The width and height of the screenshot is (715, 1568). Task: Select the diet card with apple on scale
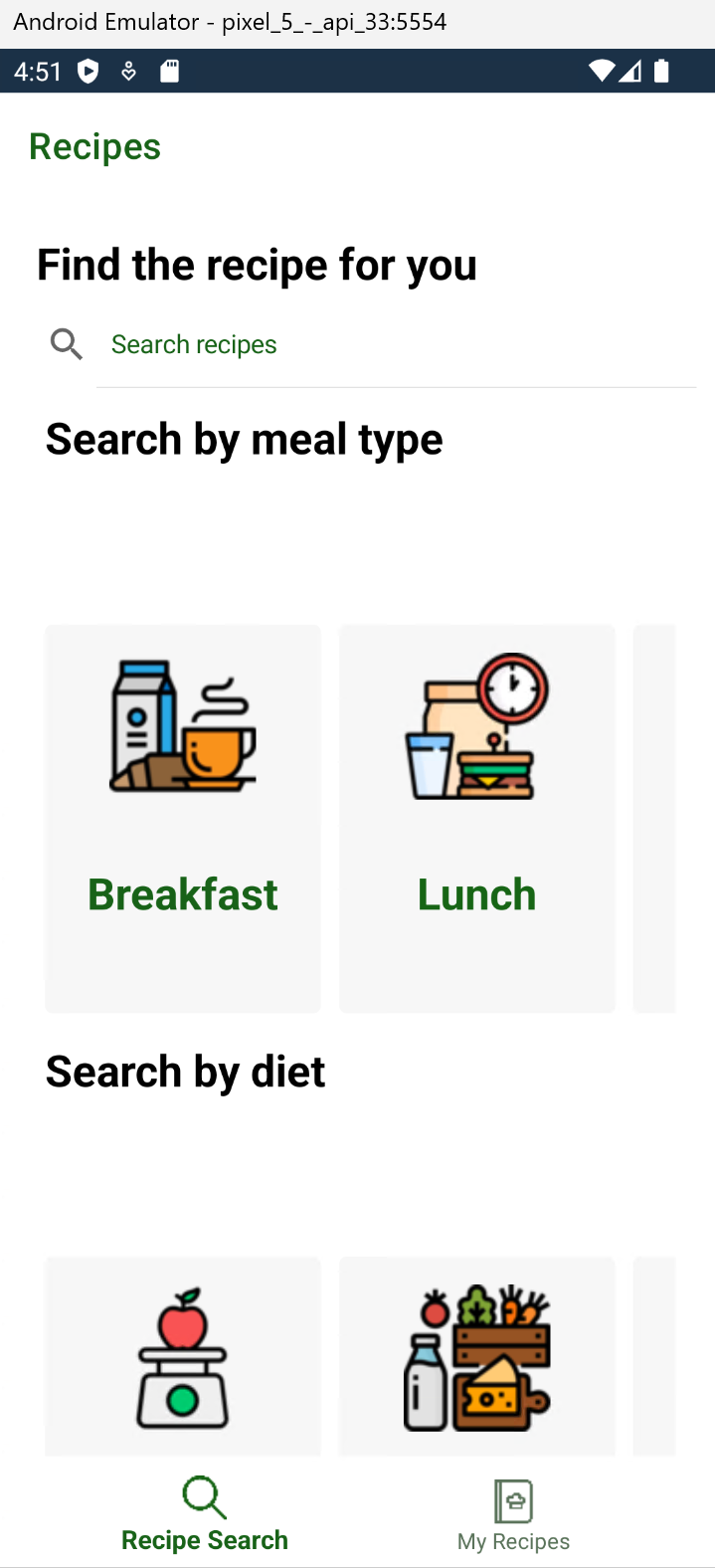183,1358
